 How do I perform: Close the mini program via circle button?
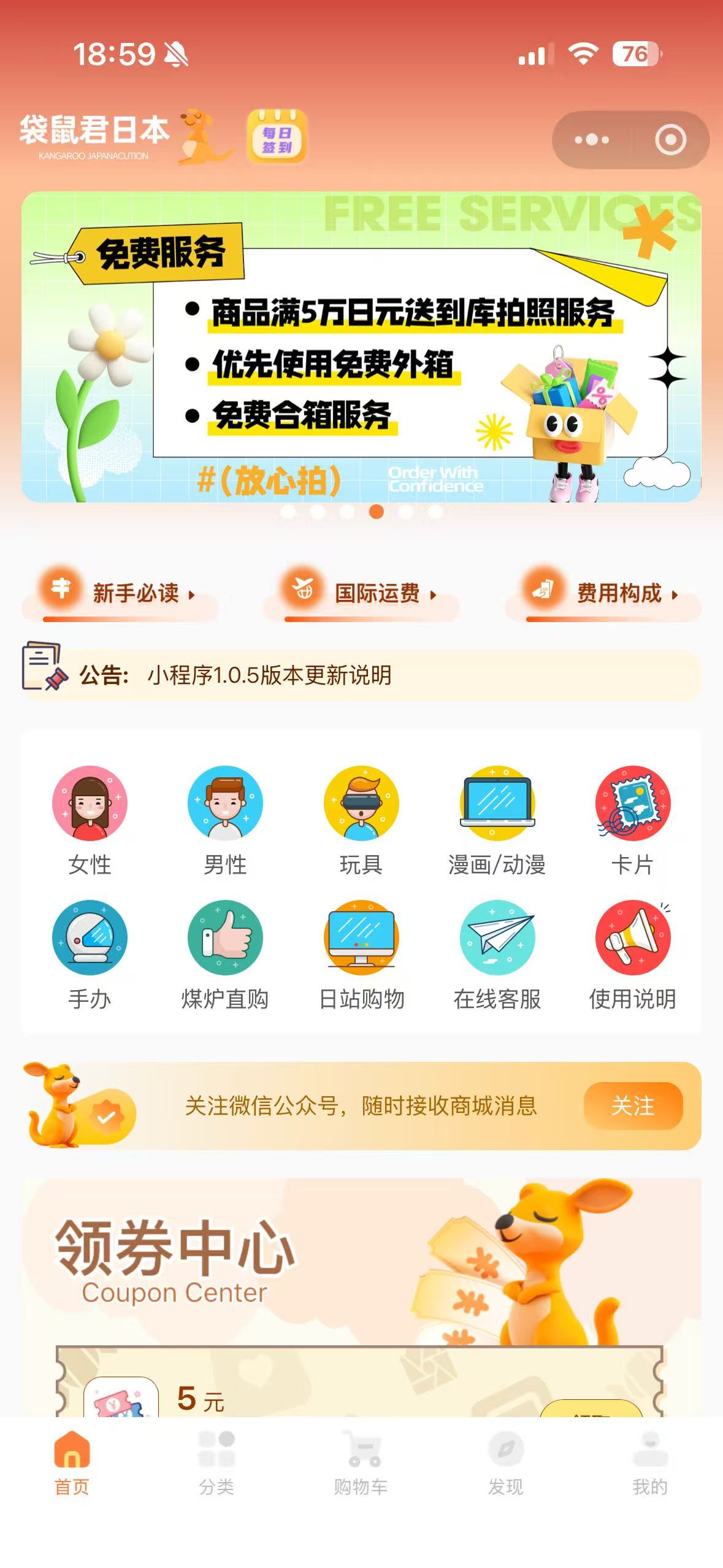(670, 140)
